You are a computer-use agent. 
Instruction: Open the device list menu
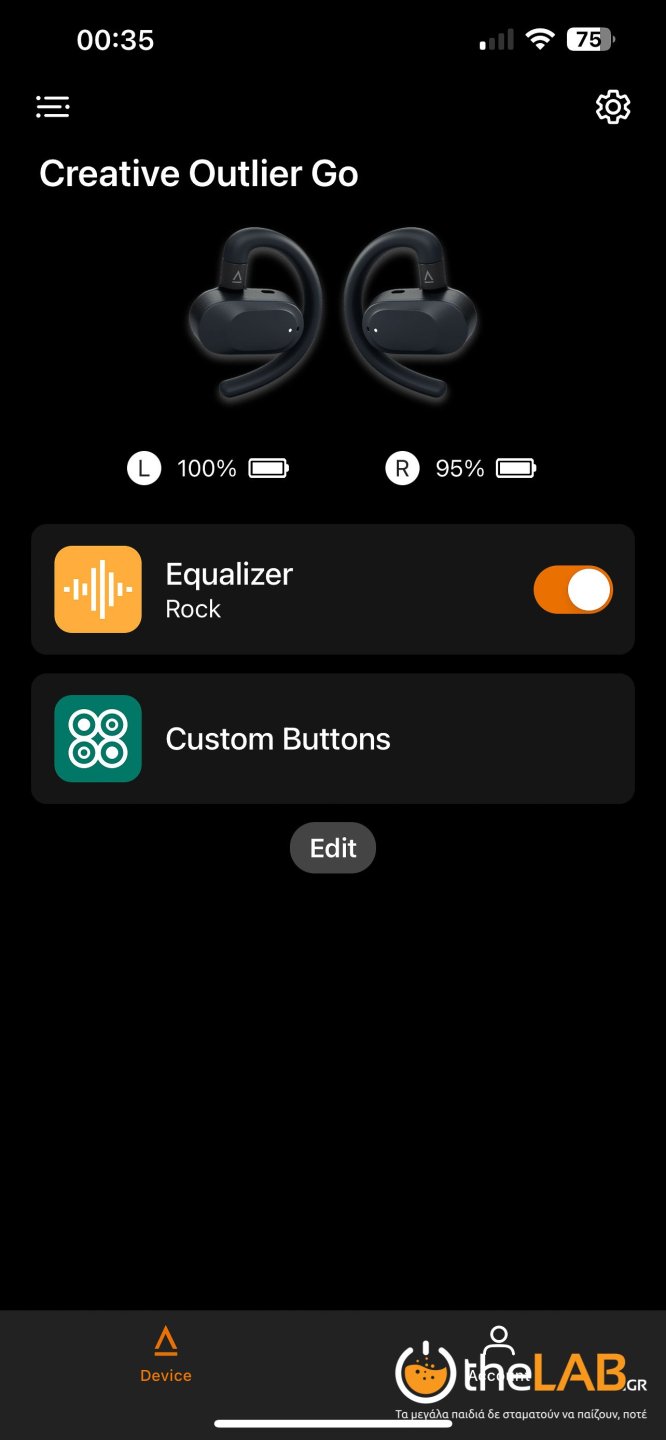click(53, 107)
